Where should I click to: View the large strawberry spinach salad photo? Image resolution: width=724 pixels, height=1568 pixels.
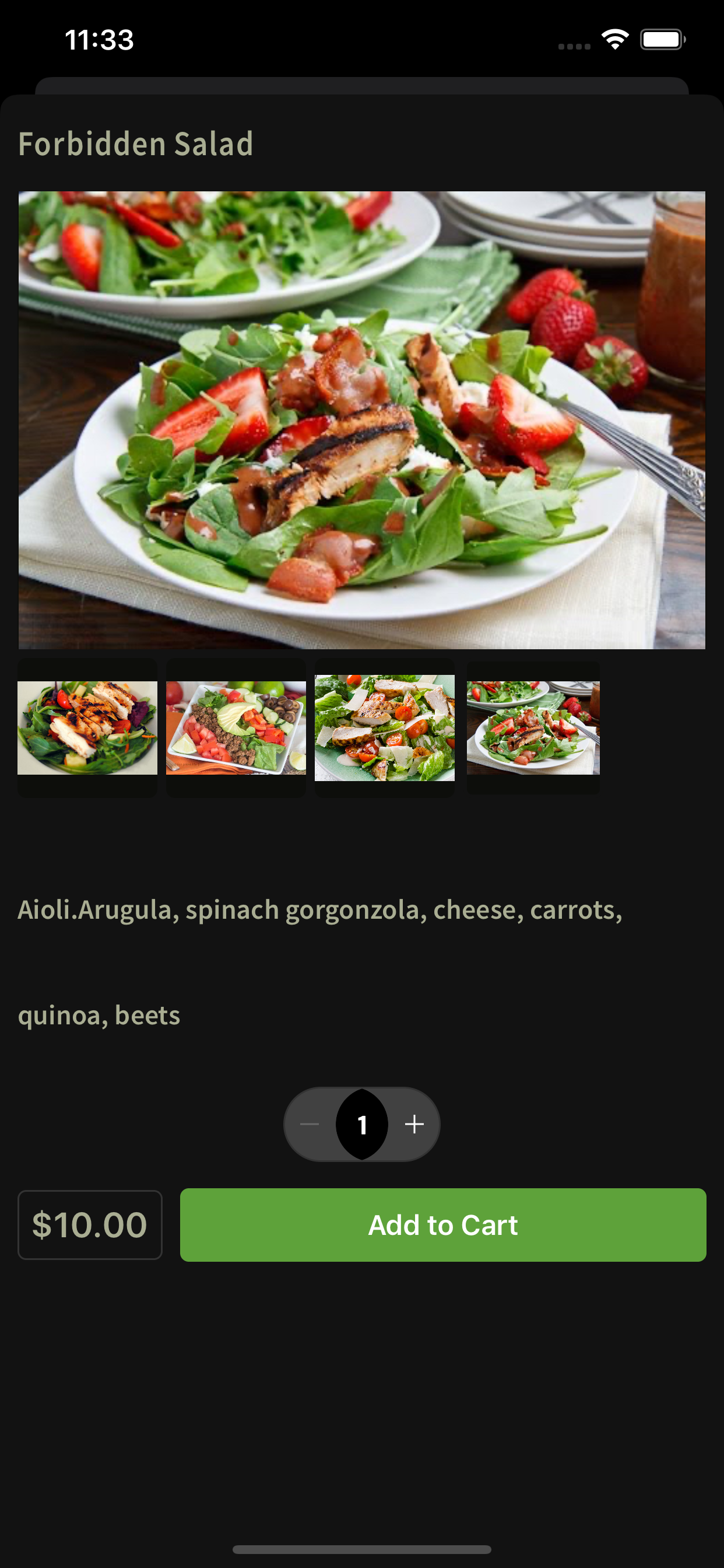coord(362,420)
